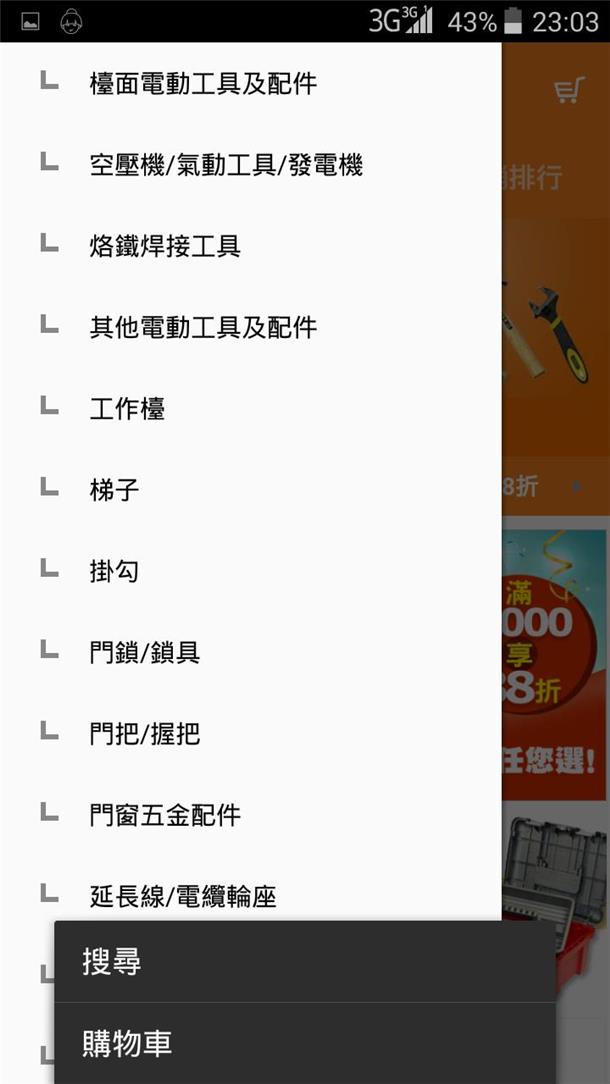Viewport: 610px width, 1084px height.
Task: Choose 購物車 from the popup menu
Action: [x=304, y=1044]
